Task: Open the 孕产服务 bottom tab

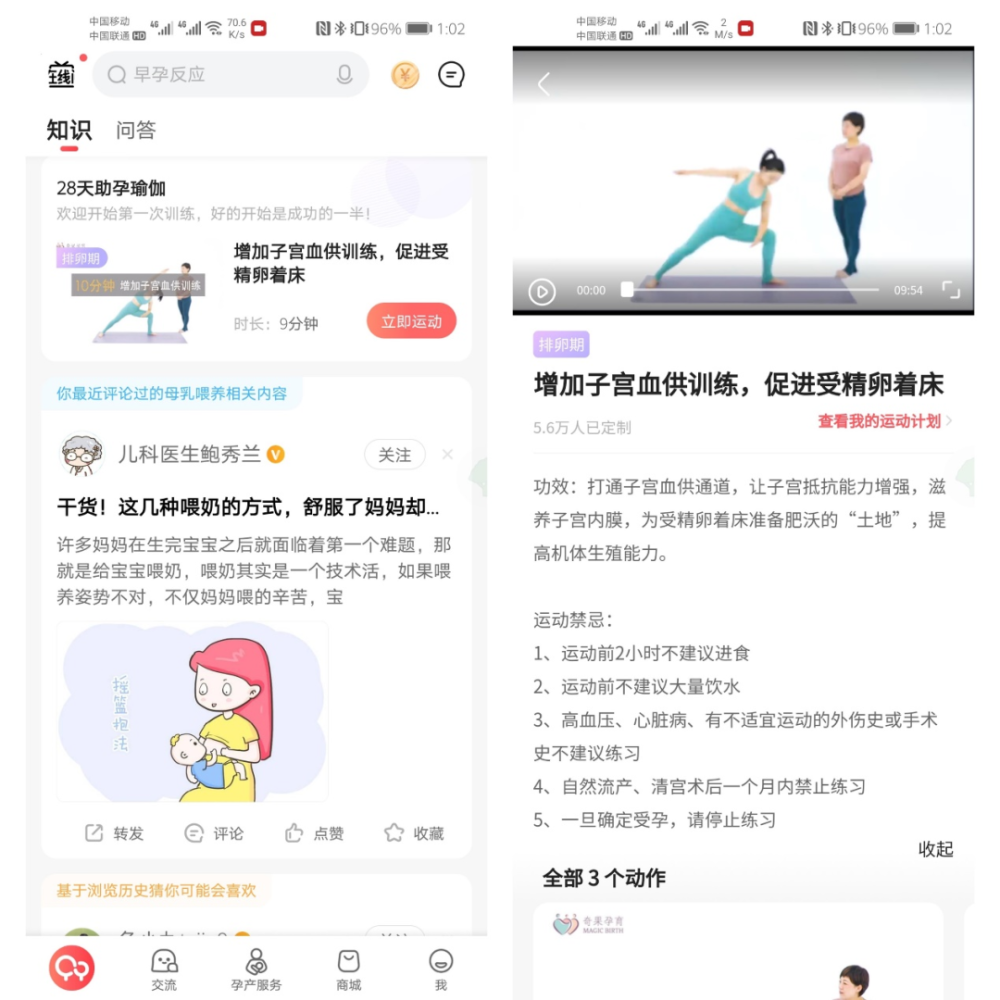Action: coord(256,970)
